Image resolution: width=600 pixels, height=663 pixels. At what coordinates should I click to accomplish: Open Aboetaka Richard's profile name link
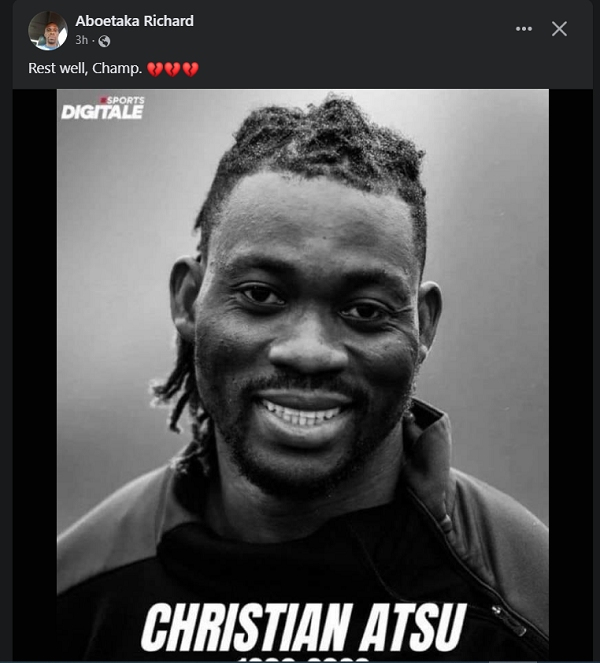[x=135, y=21]
